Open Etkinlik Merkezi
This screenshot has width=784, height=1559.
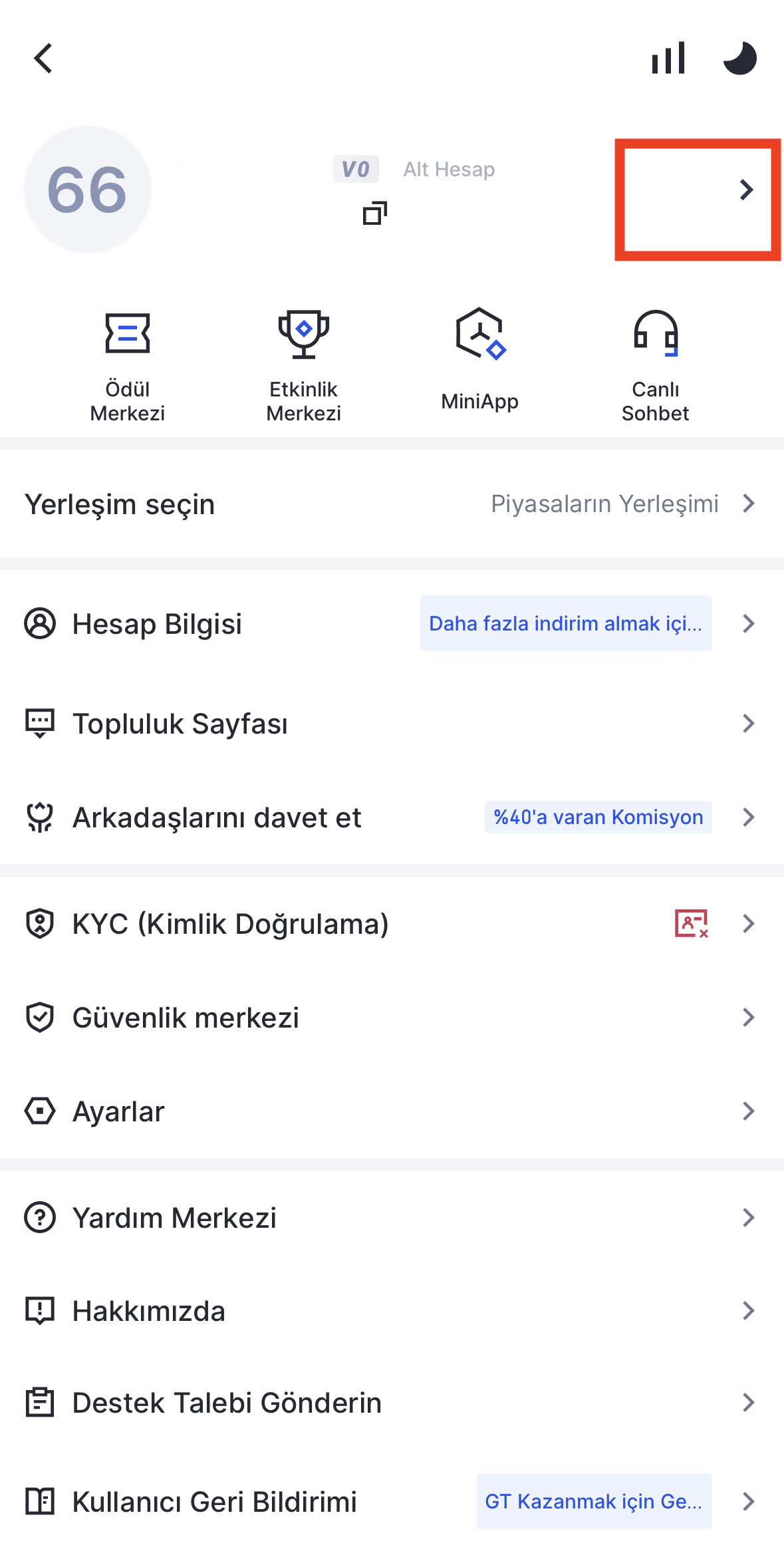(x=303, y=365)
